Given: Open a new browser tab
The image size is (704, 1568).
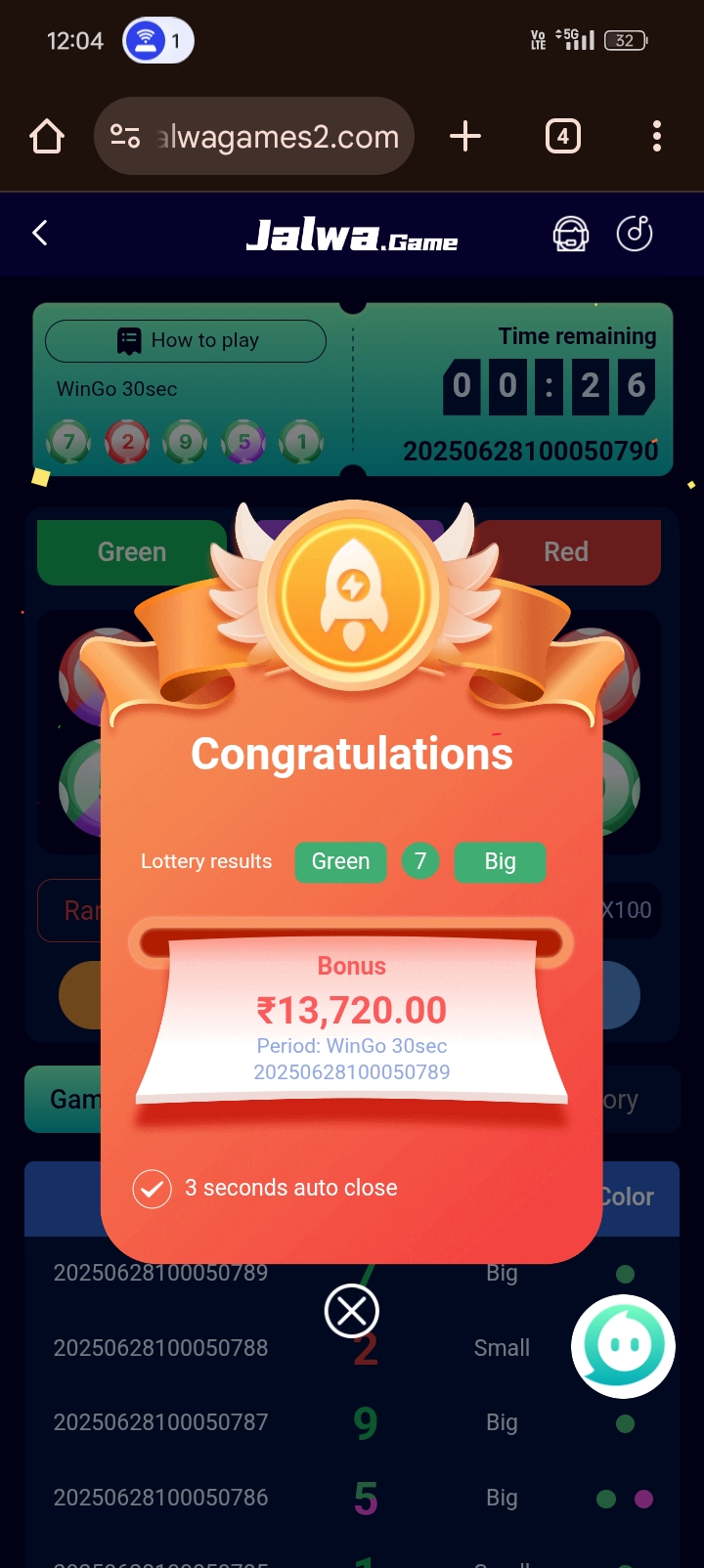Looking at the screenshot, I should point(465,137).
